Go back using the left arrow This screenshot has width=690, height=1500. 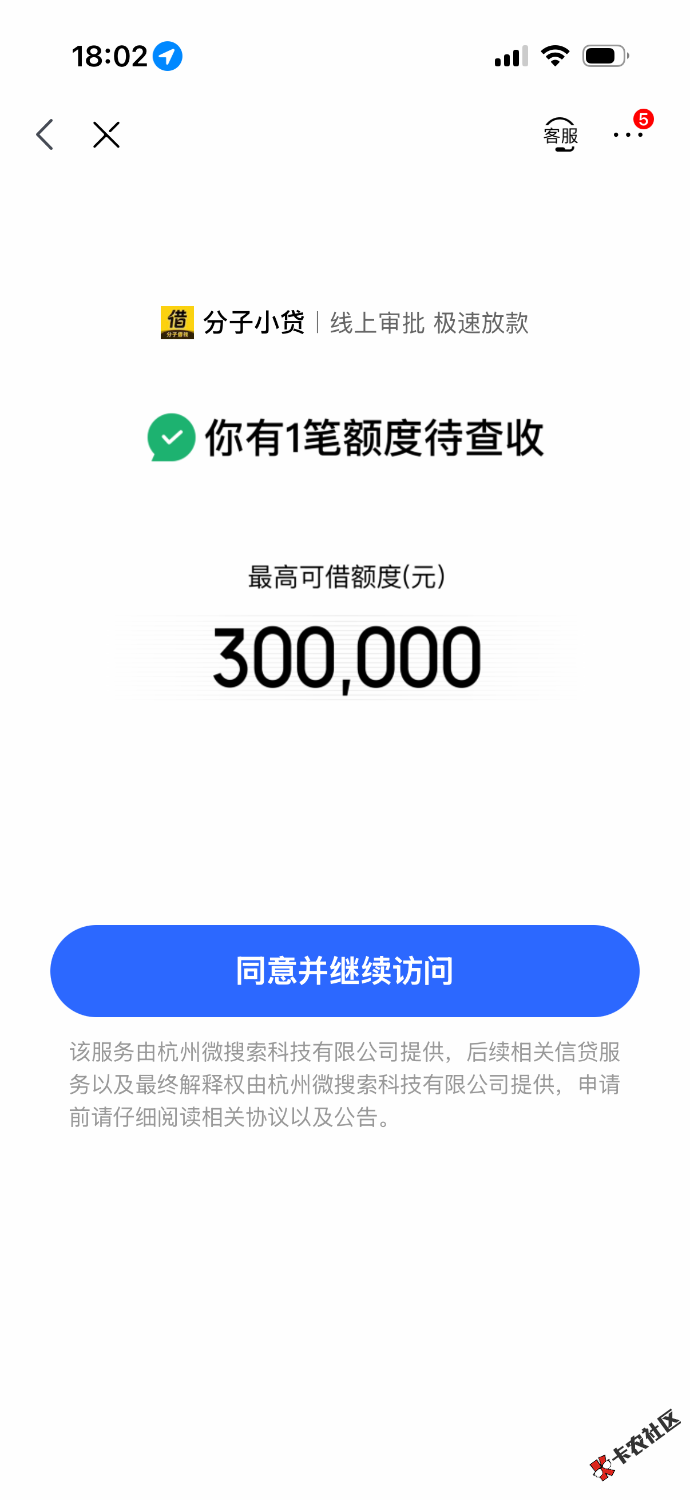coord(44,134)
